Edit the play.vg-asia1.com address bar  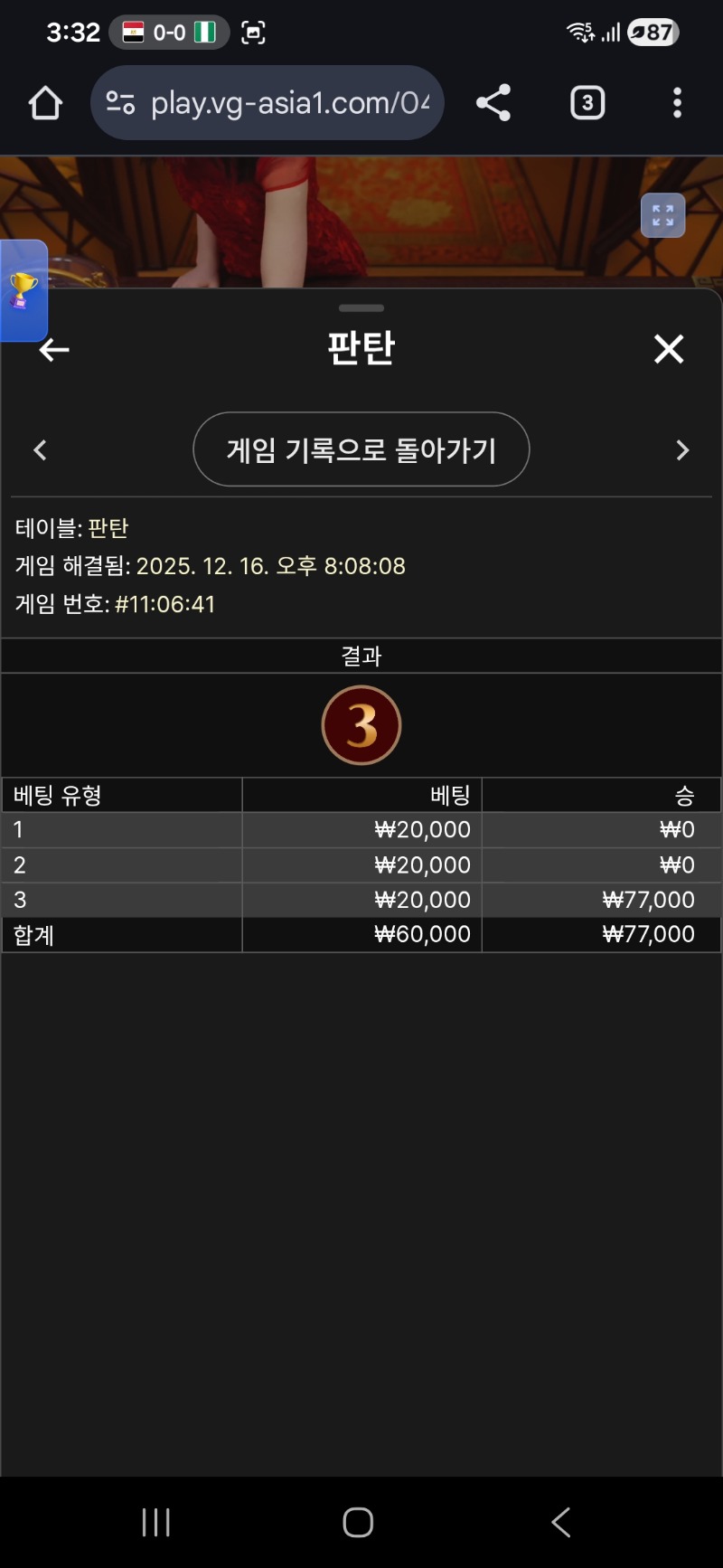coord(289,103)
